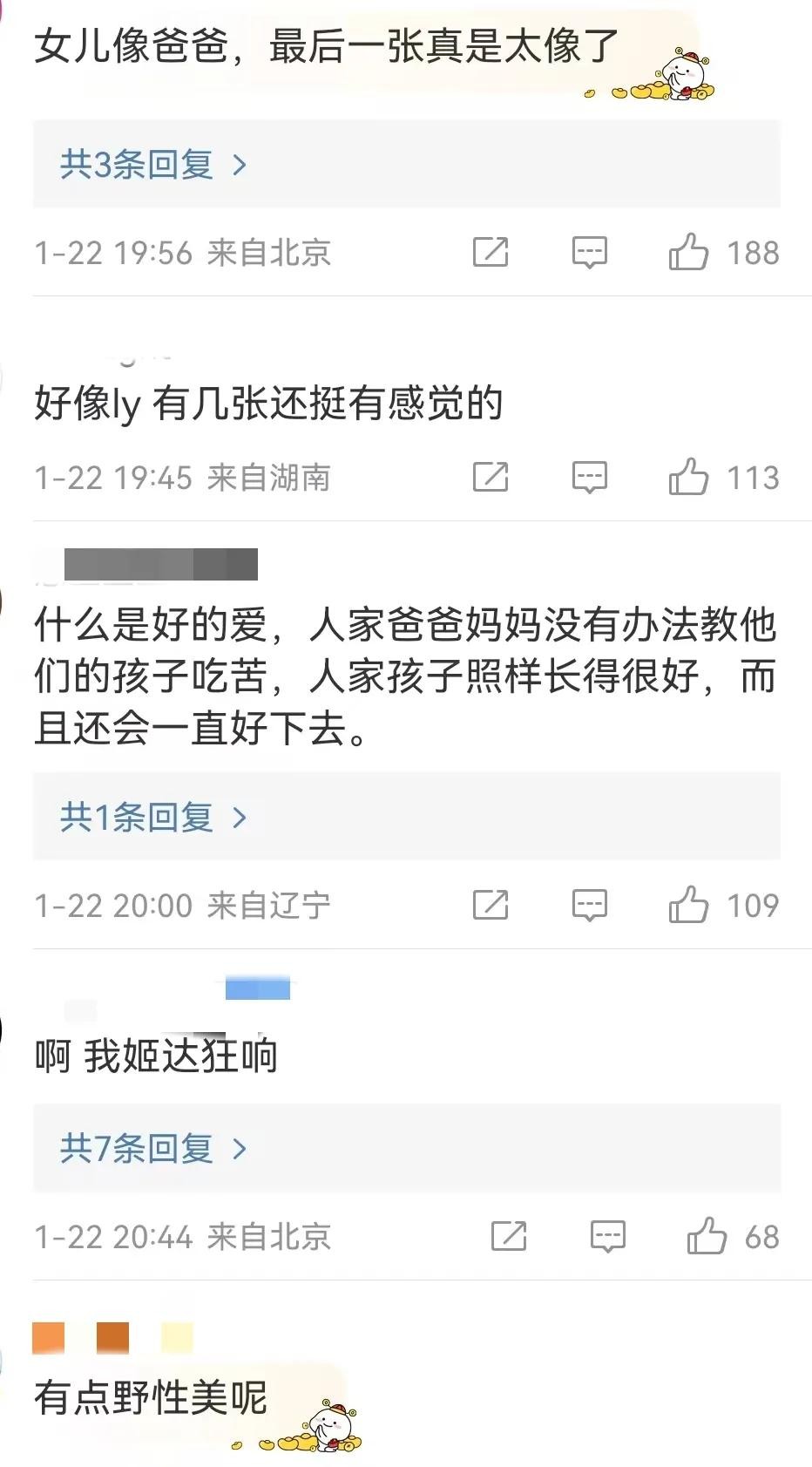Share the Hunan comment posted 19:45
This screenshot has height=1467, width=812.
(491, 477)
